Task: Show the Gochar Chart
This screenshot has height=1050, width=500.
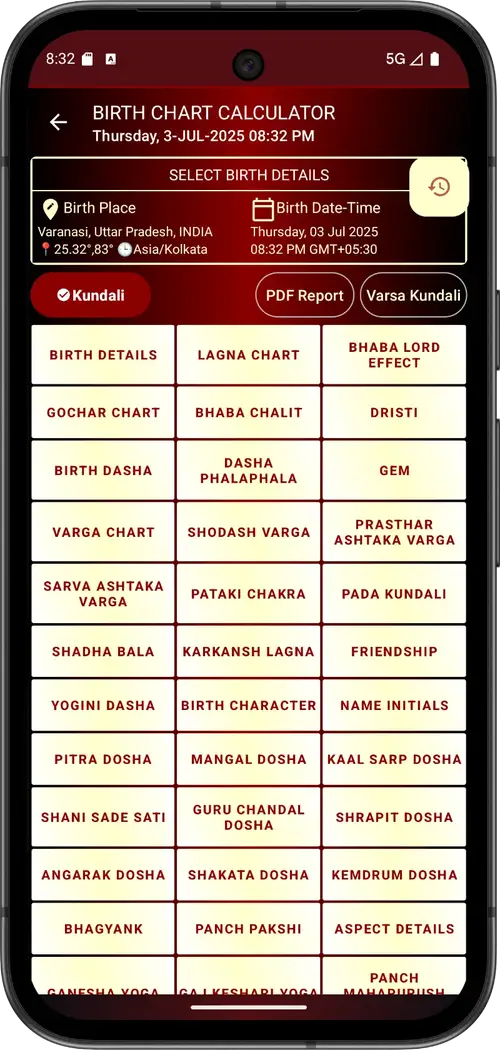Action: 103,412
